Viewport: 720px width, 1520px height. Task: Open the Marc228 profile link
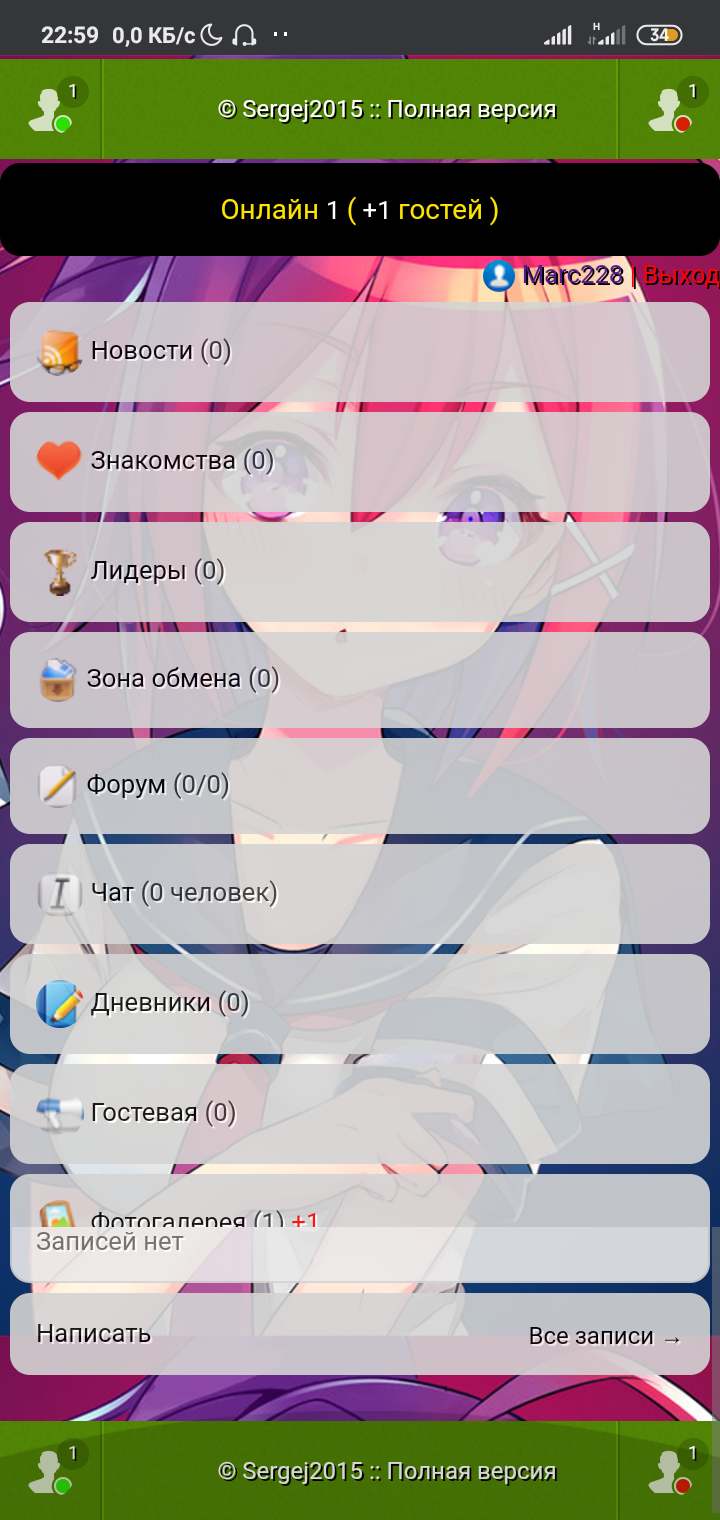click(572, 275)
